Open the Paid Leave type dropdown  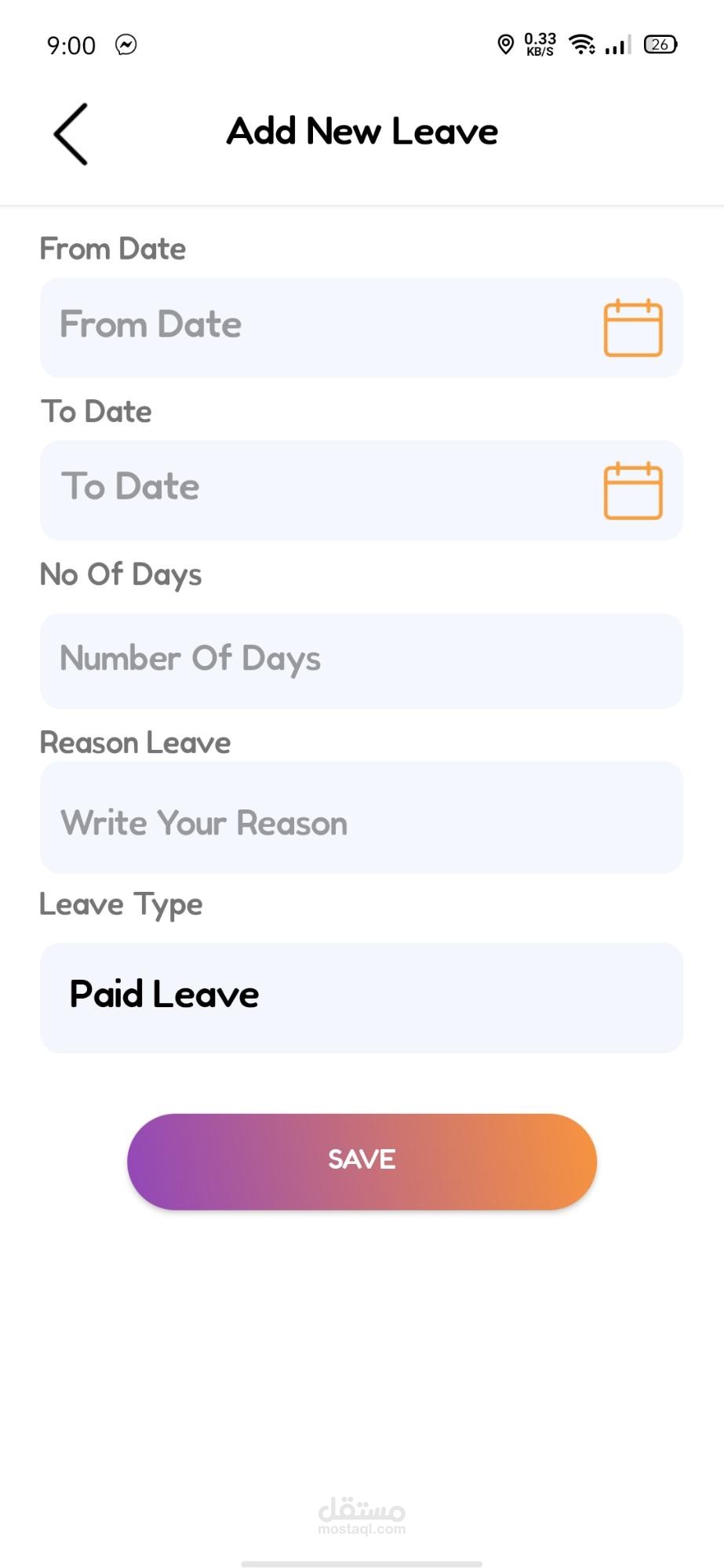[x=361, y=997]
